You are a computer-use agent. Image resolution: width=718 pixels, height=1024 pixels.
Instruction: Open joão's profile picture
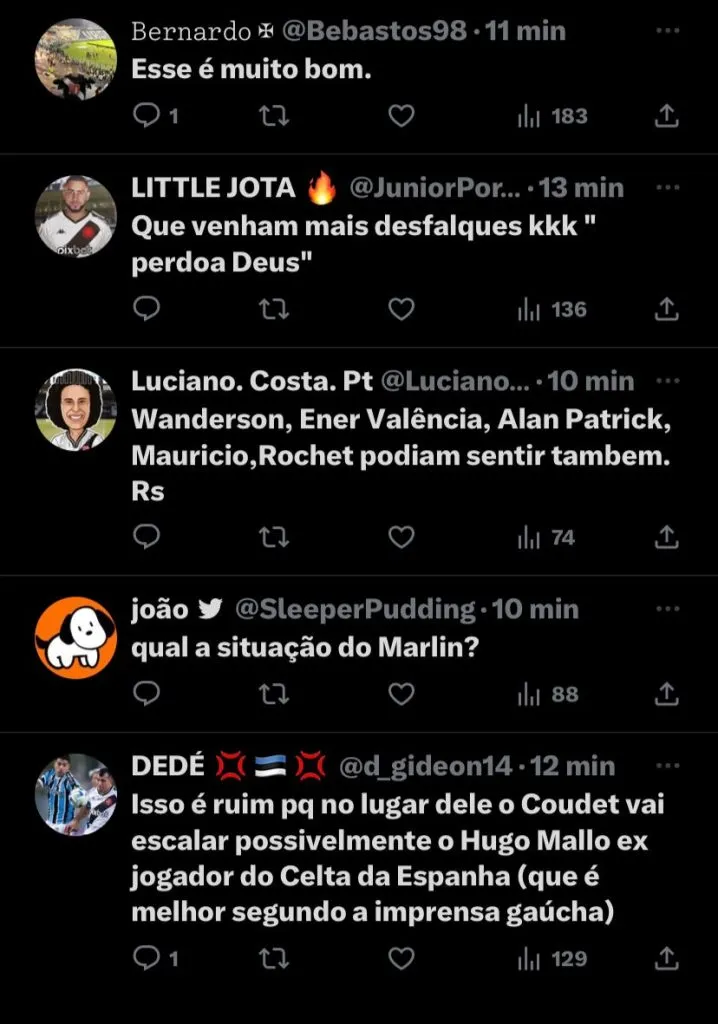(76, 637)
